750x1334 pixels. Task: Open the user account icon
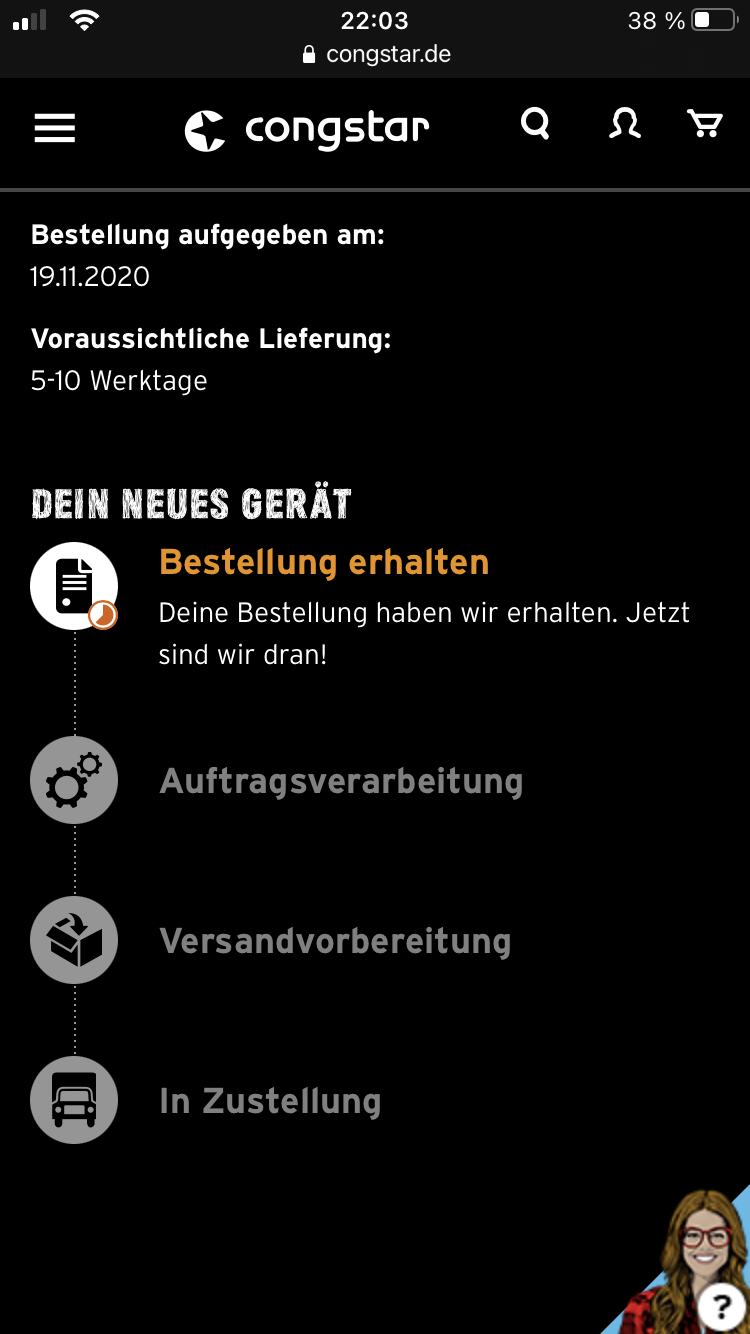[625, 125]
